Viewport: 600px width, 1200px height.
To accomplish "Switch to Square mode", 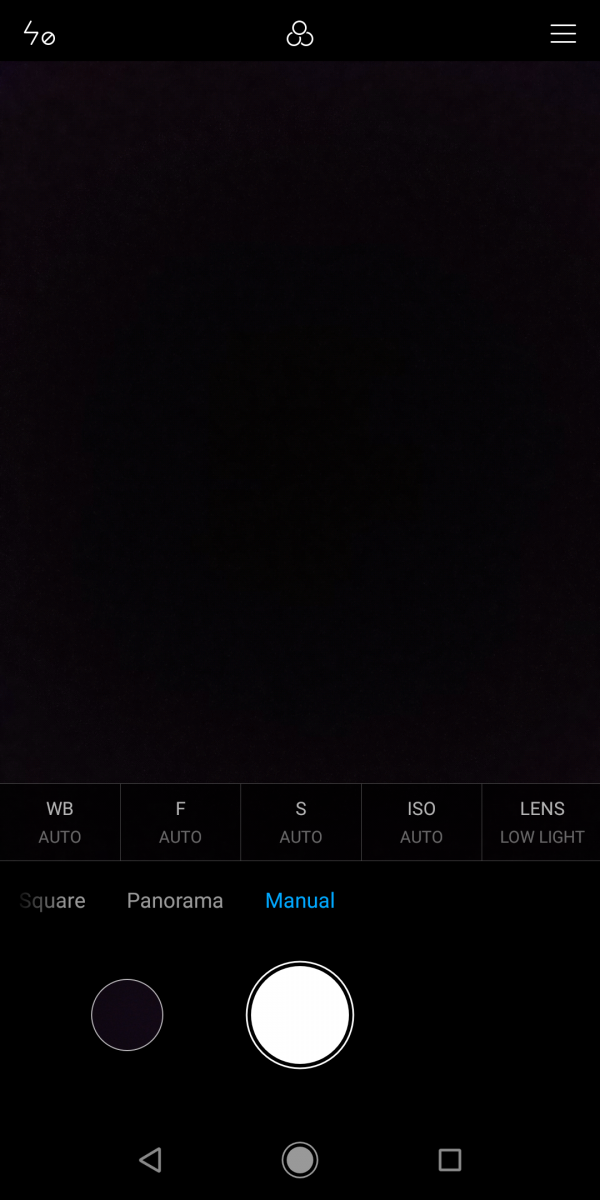I will (53, 901).
